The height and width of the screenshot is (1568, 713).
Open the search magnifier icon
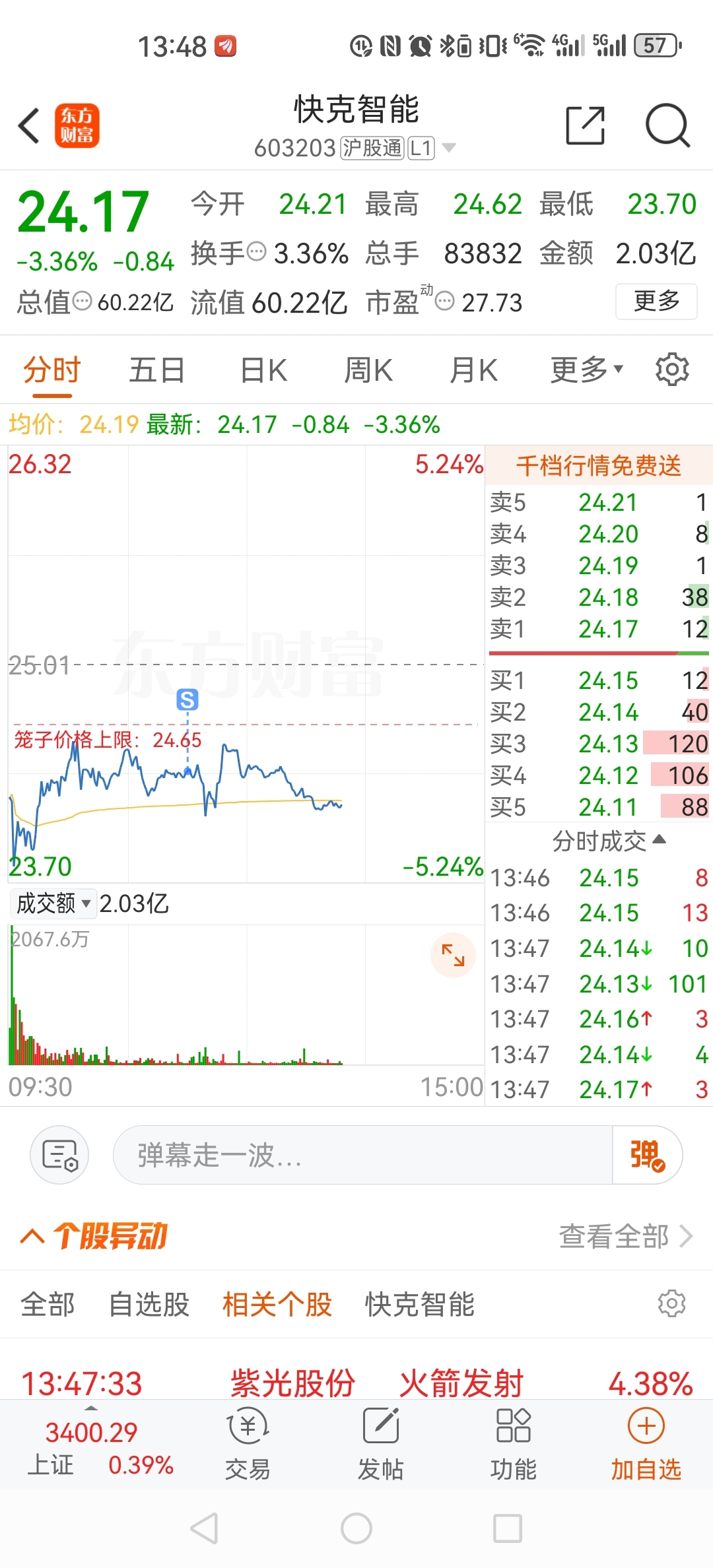(x=667, y=125)
